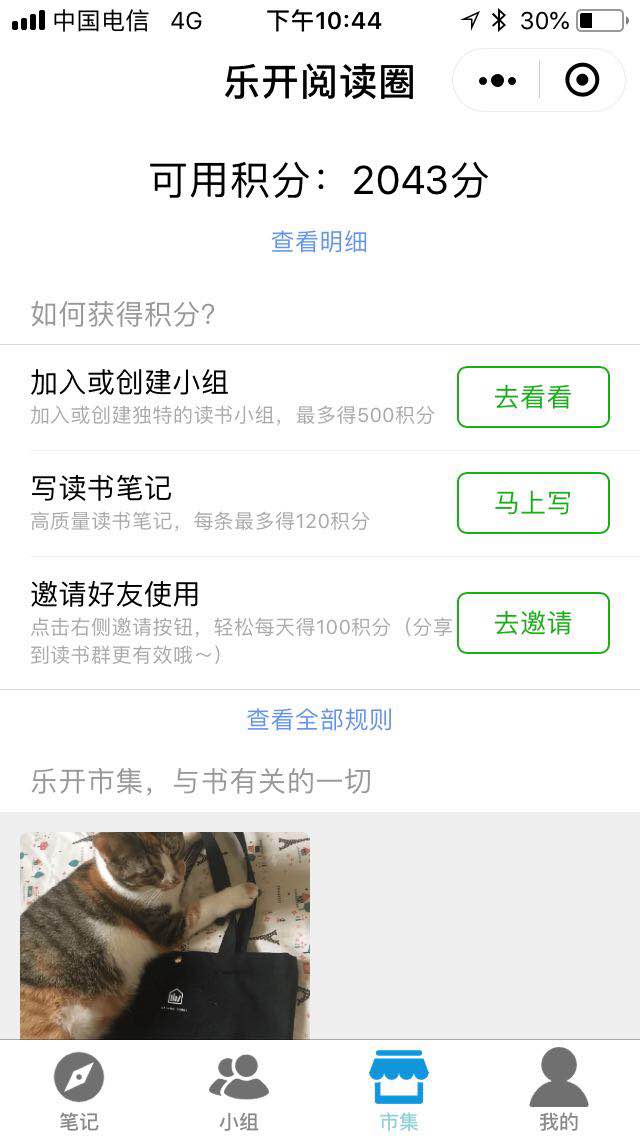
Task: Open the cat and tote bag product tile
Action: coord(165,935)
